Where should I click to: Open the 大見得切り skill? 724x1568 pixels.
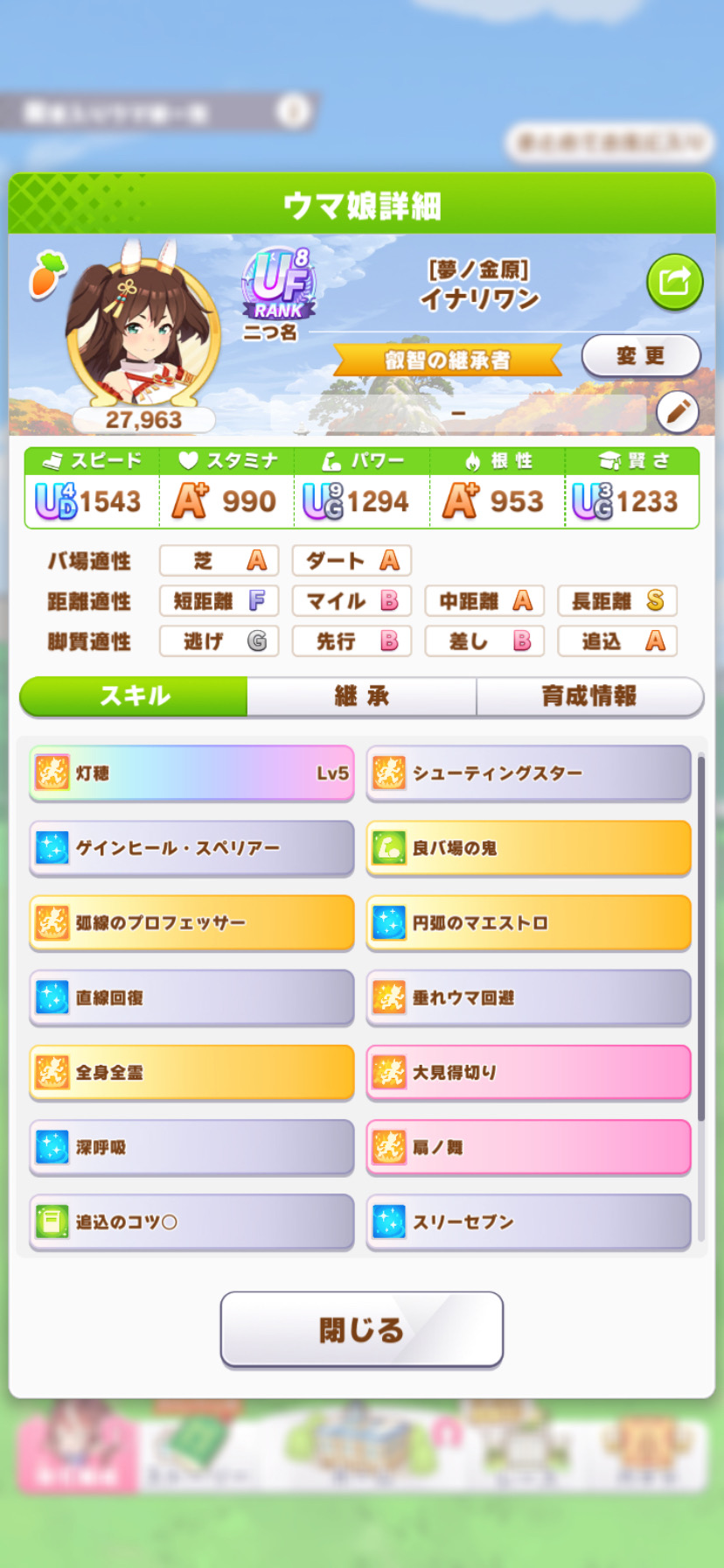(528, 1073)
